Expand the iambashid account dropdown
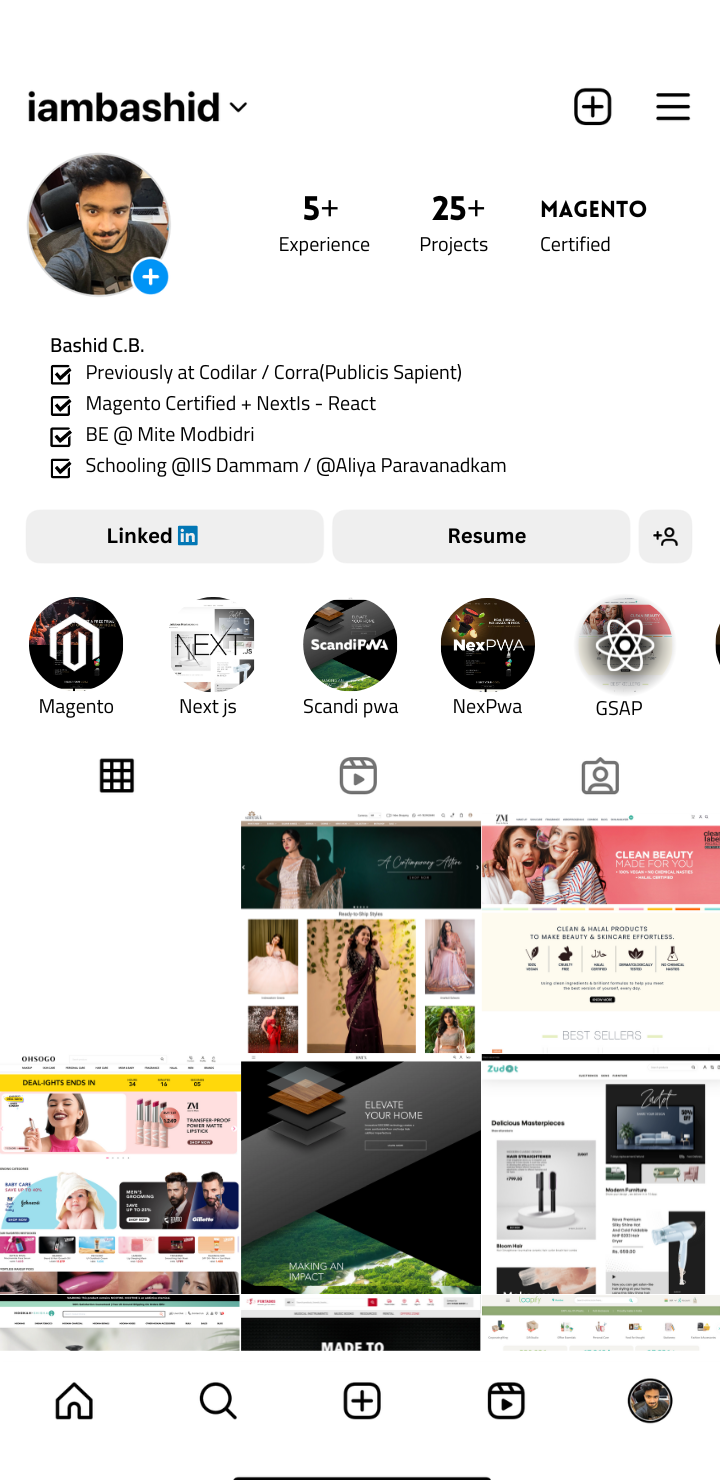The image size is (720, 1480). 238,107
